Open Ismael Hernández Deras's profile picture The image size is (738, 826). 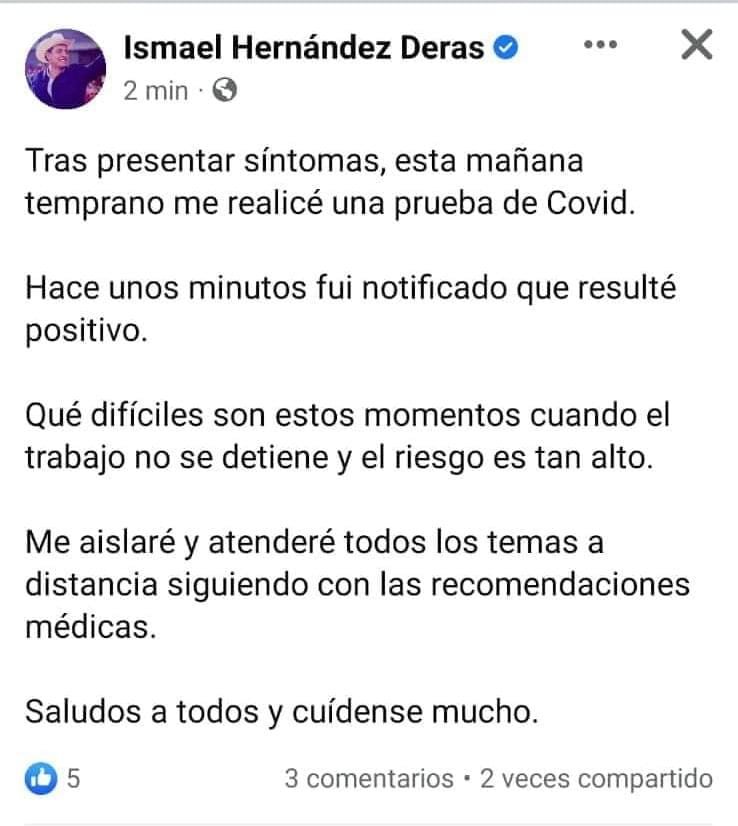tap(64, 68)
